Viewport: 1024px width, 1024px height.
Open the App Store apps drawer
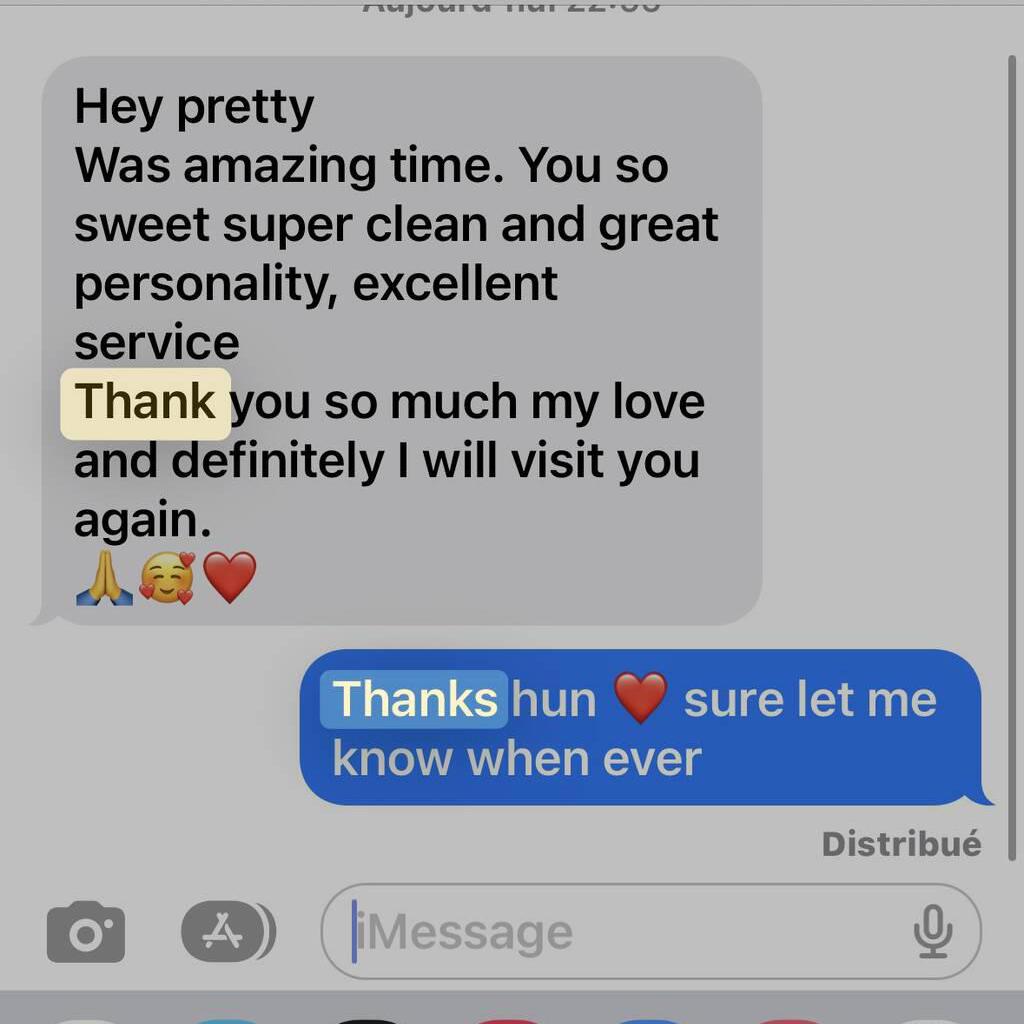point(224,932)
